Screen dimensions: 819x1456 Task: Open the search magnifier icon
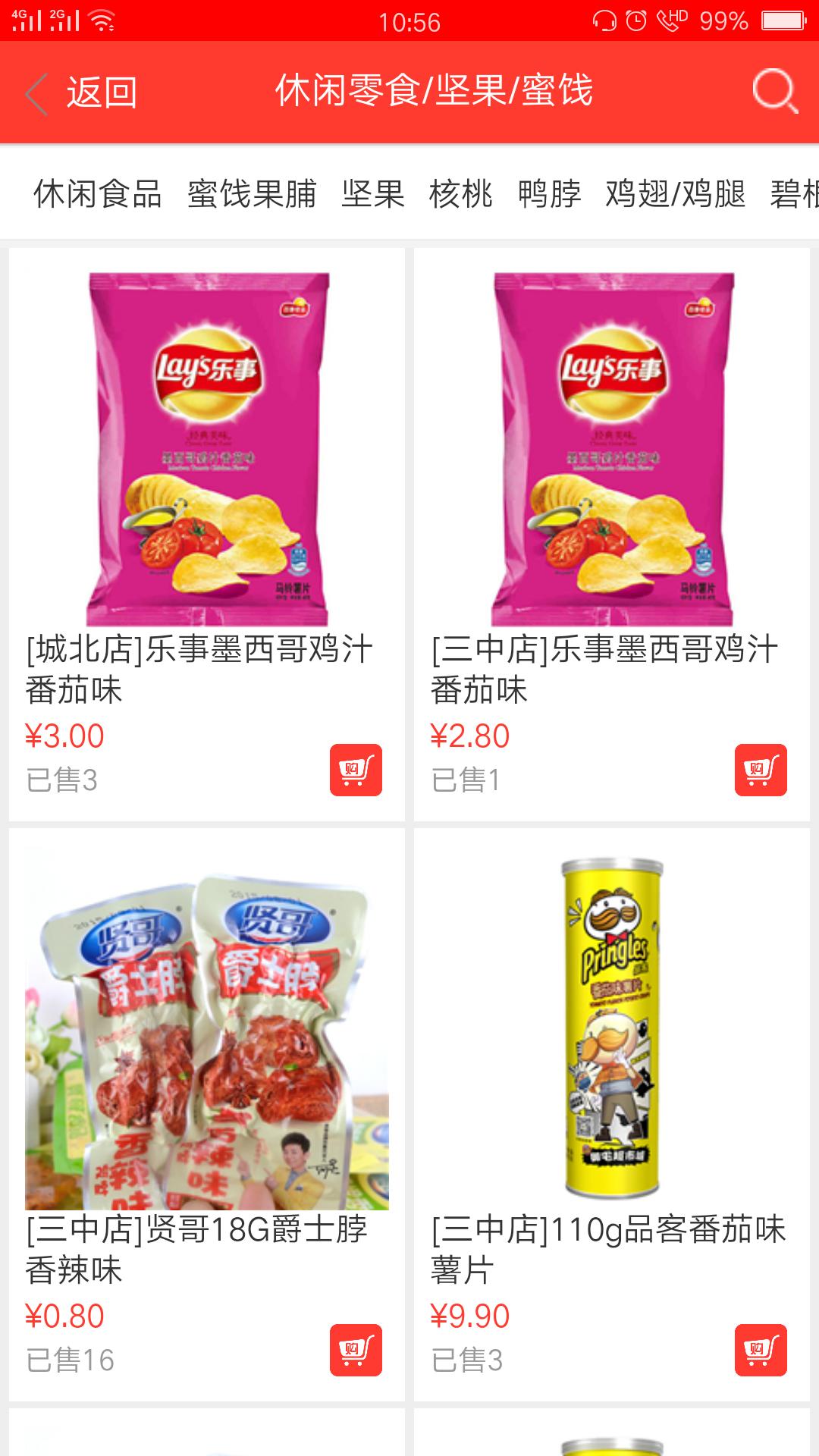(771, 92)
